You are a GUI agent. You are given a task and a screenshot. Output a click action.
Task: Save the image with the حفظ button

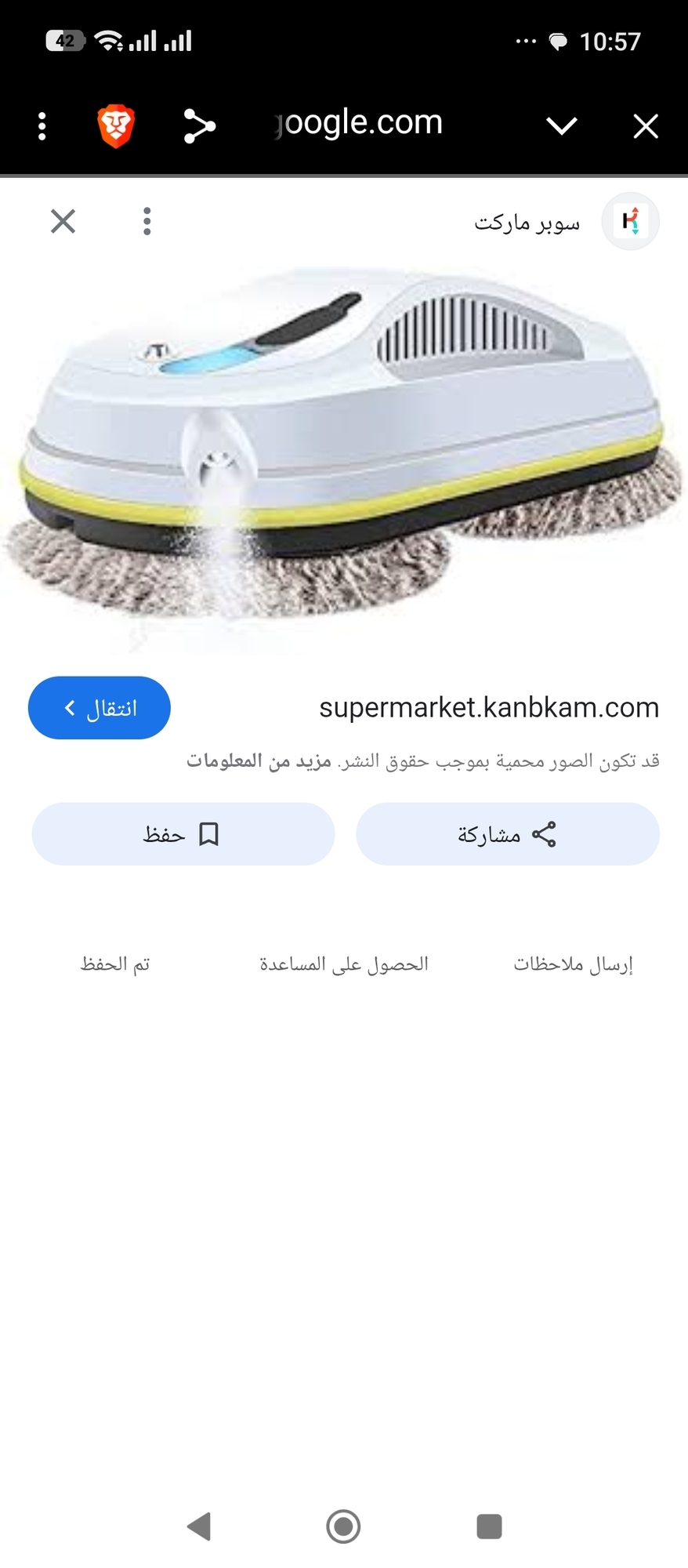(x=183, y=834)
